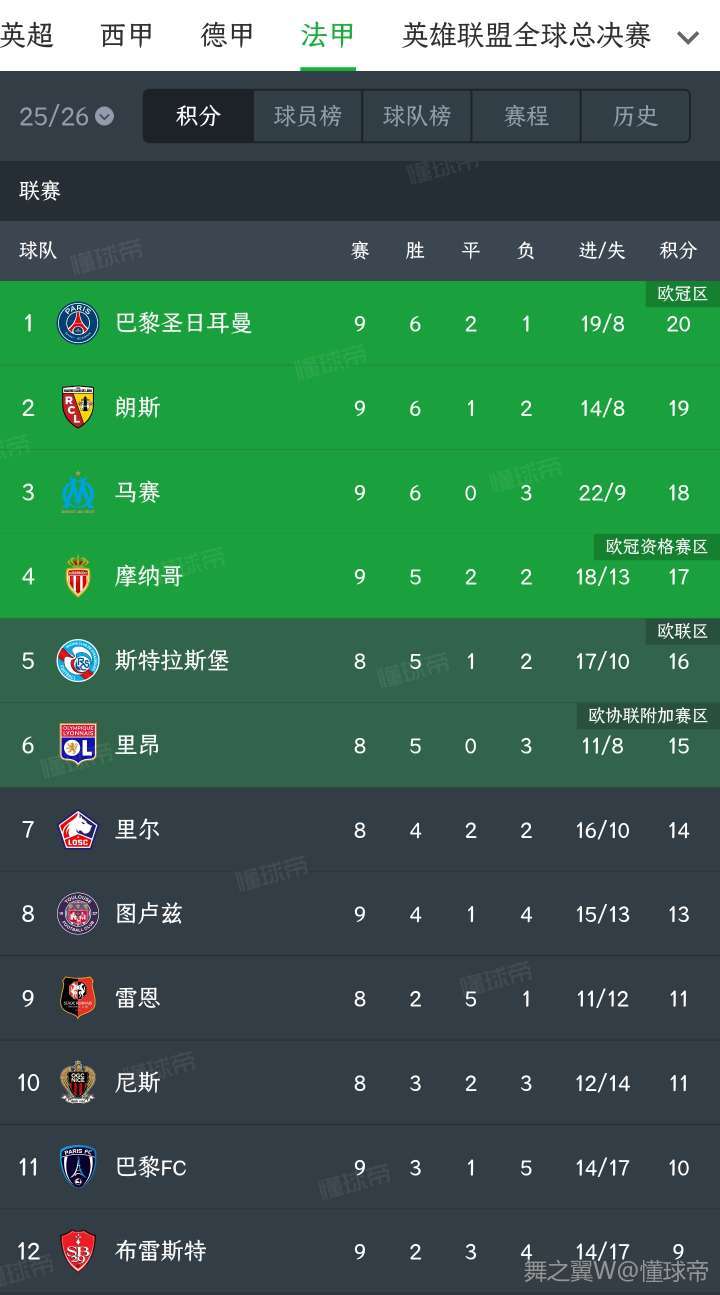Tap the 摩纳哥 standings row
The width and height of the screenshot is (720, 1295).
(149, 576)
